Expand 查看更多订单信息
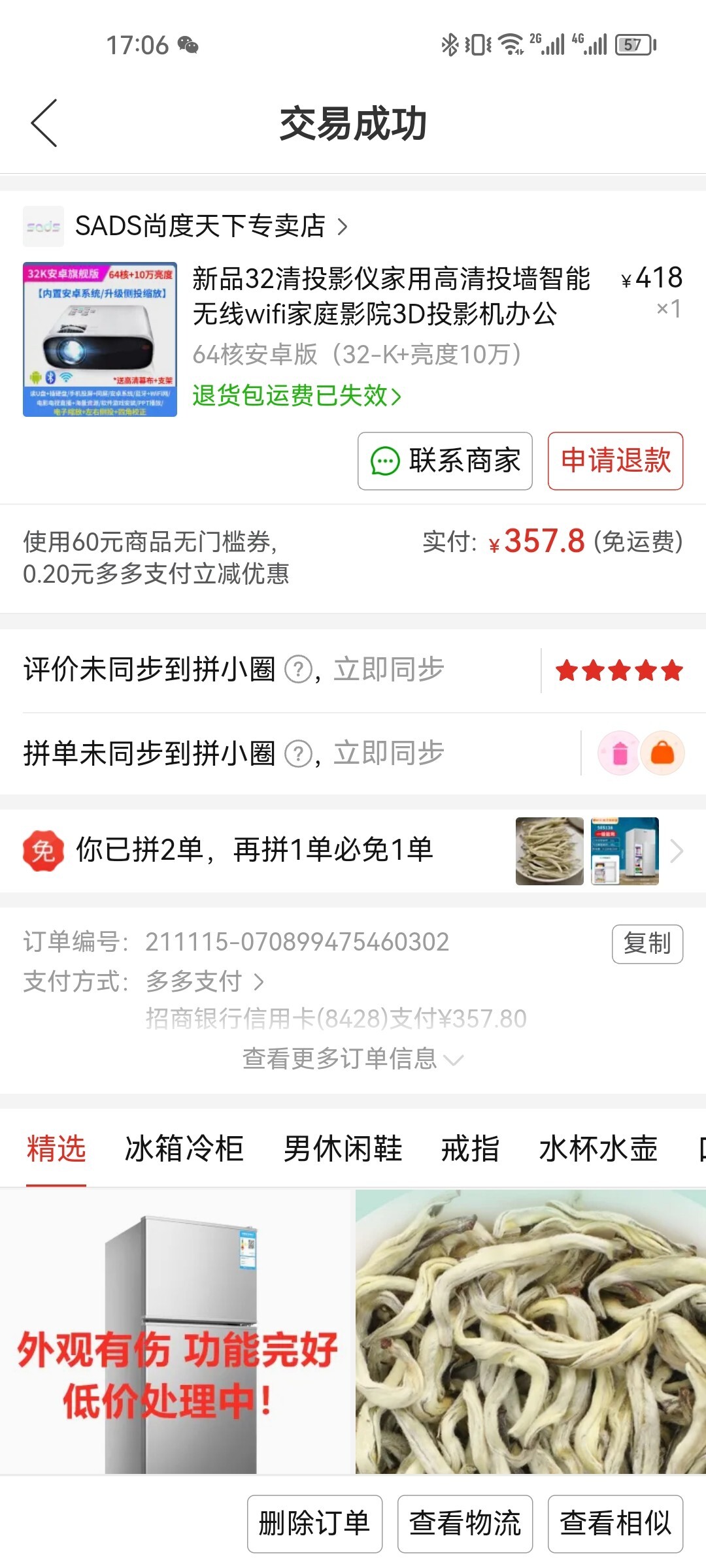Screen dimensions: 706x1568 click(353, 1058)
